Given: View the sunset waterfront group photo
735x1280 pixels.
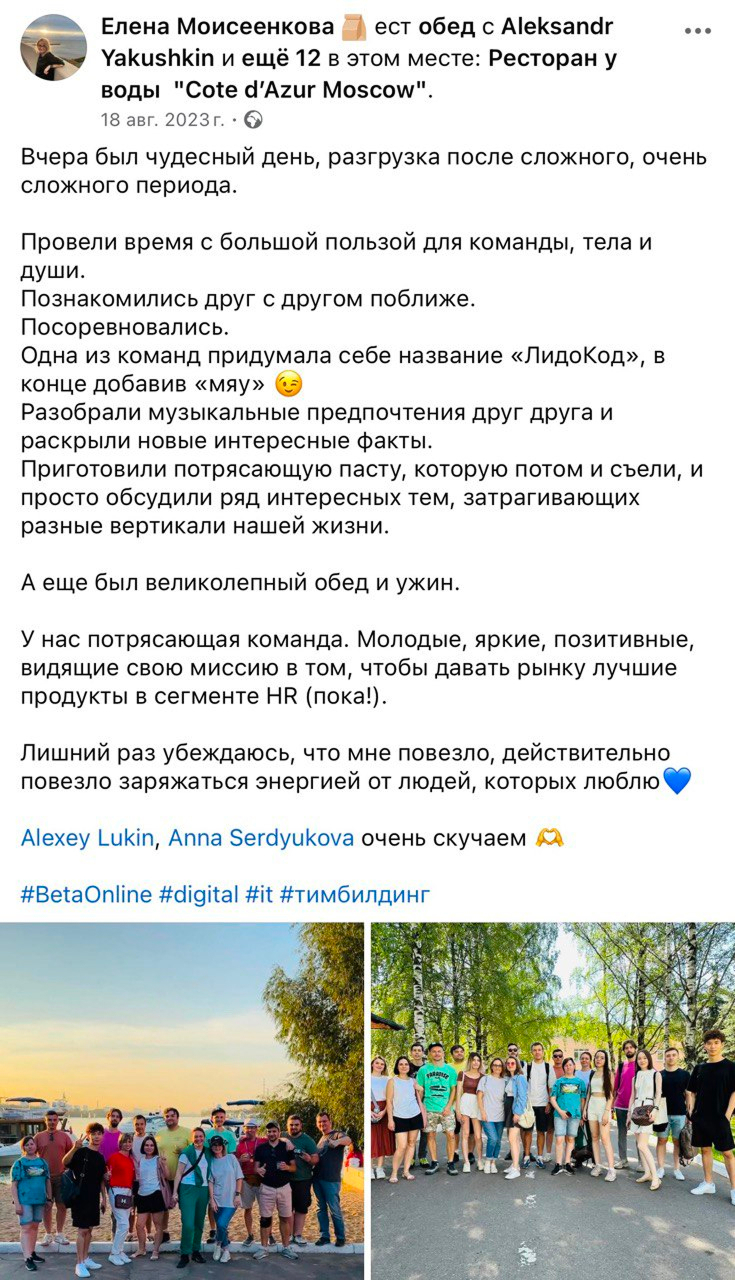Looking at the screenshot, I should coord(182,1100).
